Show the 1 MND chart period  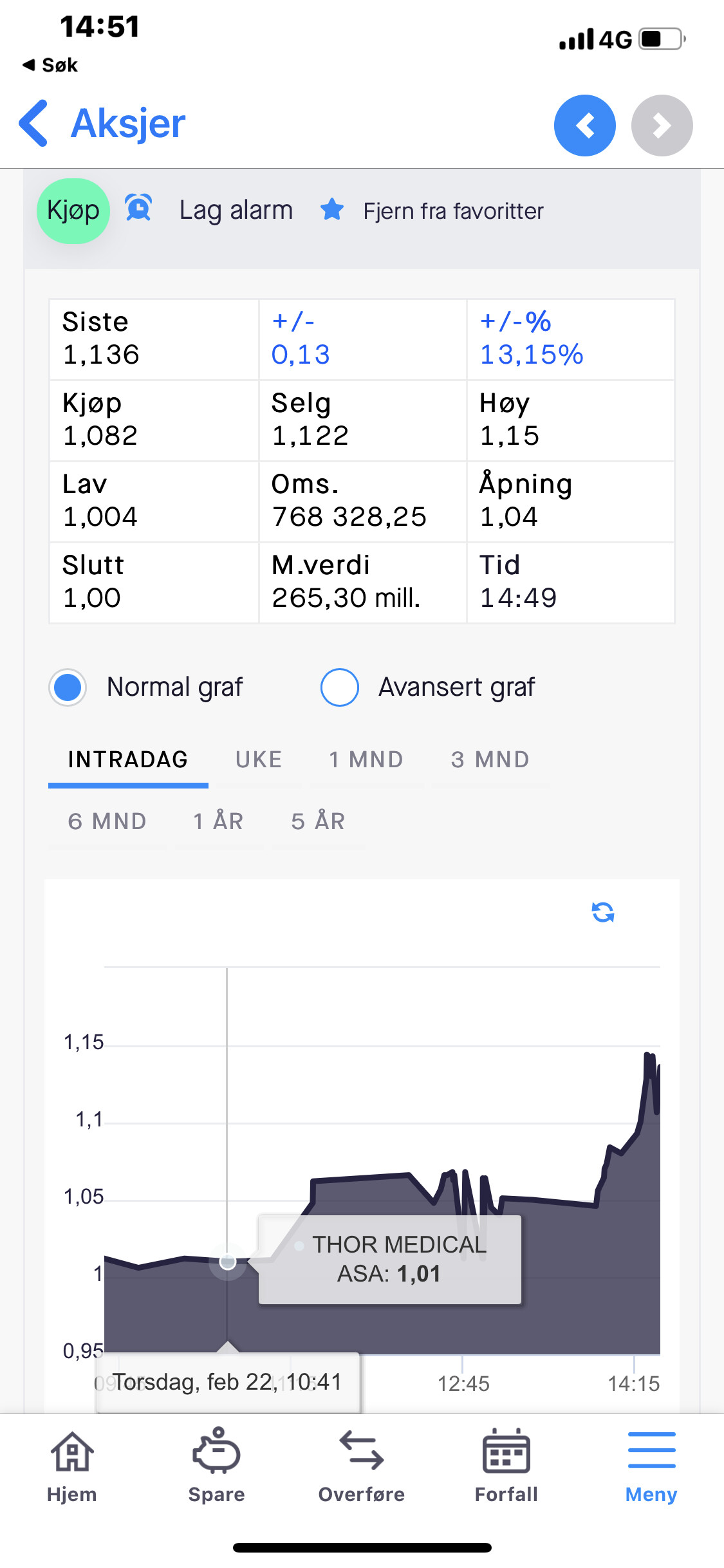[366, 760]
